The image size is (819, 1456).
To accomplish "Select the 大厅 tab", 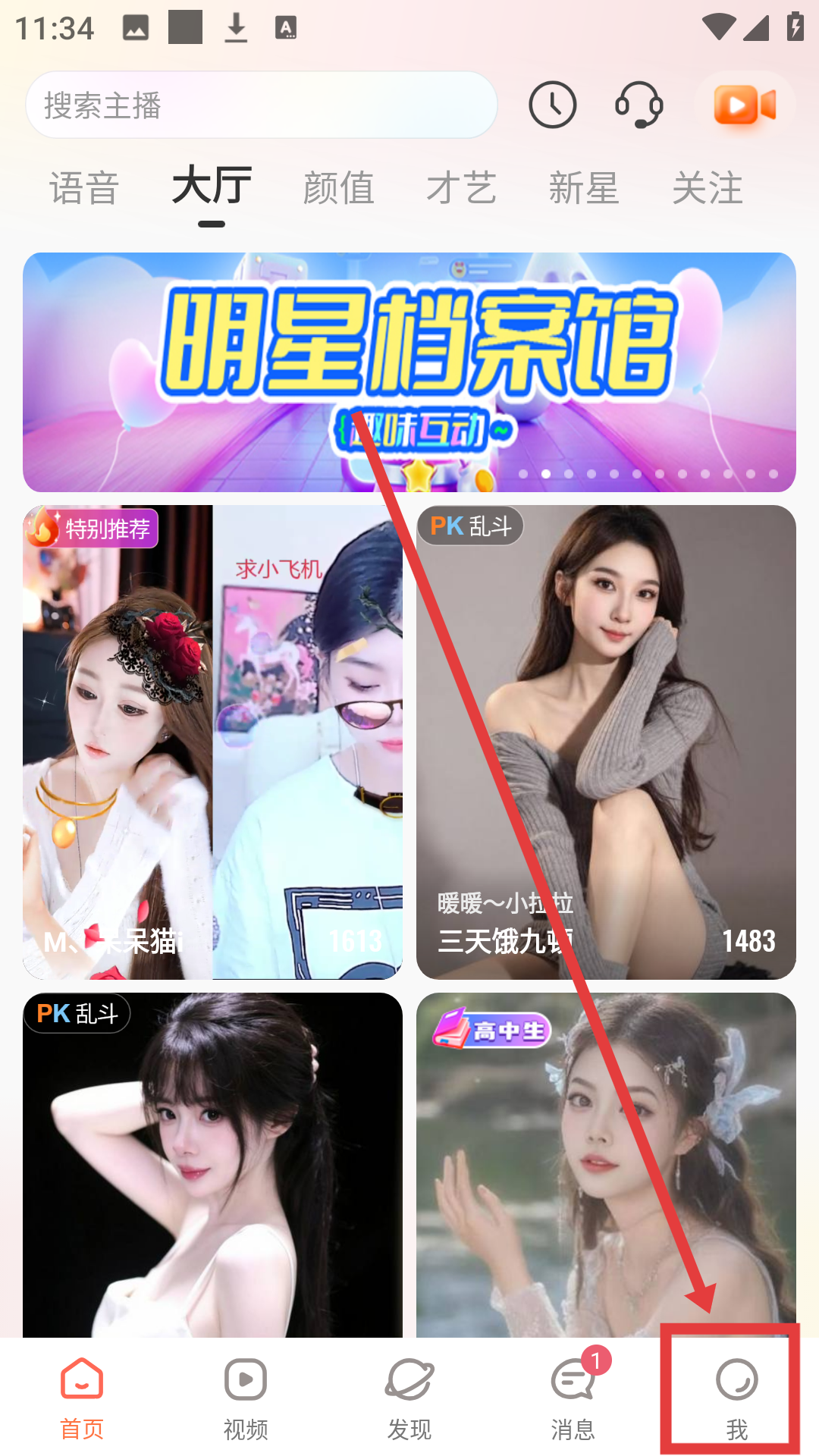I will pyautogui.click(x=212, y=187).
